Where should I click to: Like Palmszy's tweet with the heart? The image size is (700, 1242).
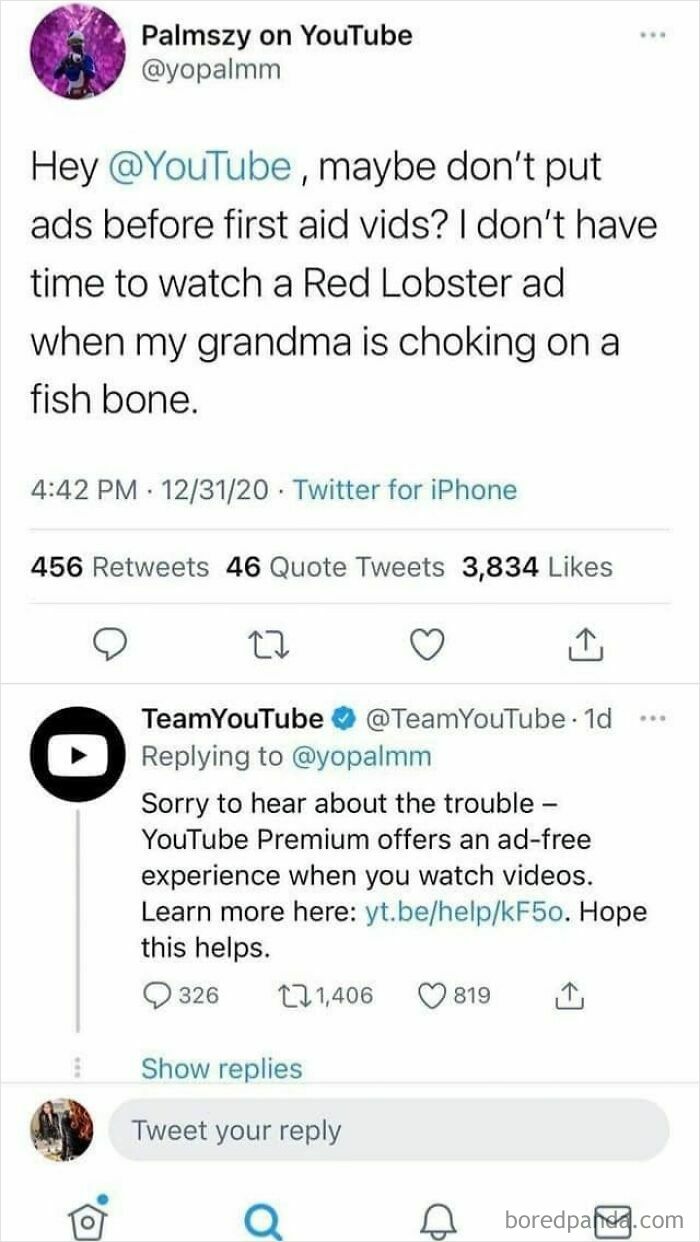click(x=428, y=649)
